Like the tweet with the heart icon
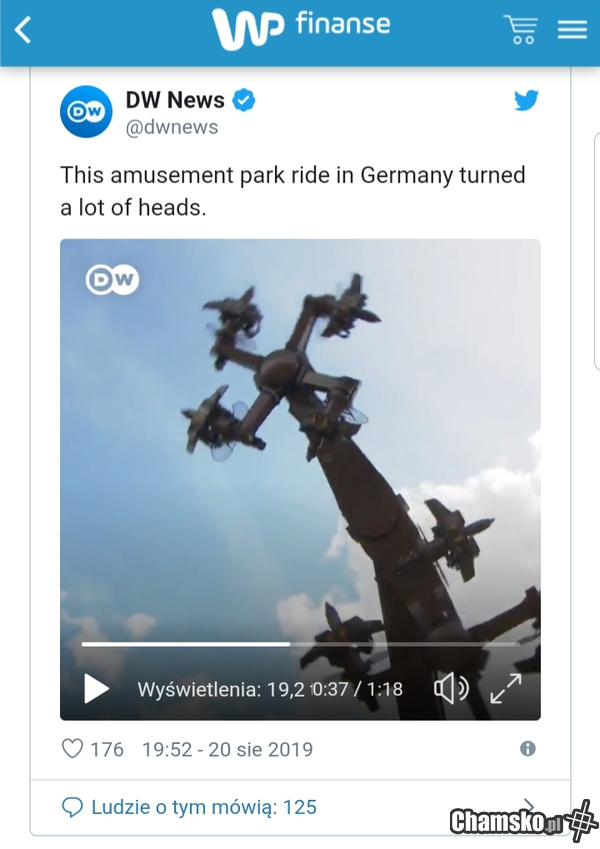The height and width of the screenshot is (849, 600). (73, 749)
